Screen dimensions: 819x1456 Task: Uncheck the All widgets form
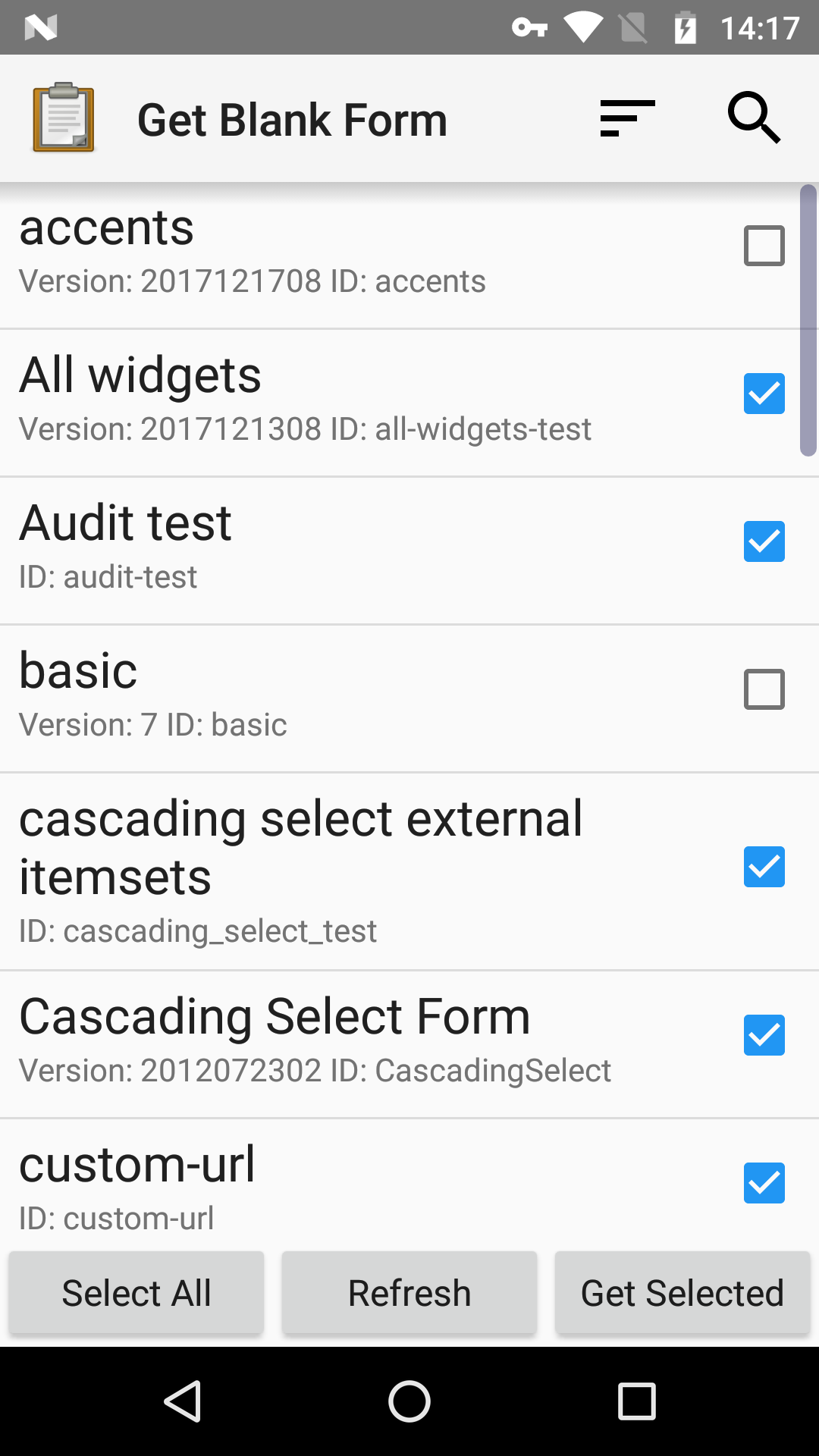pos(764,394)
